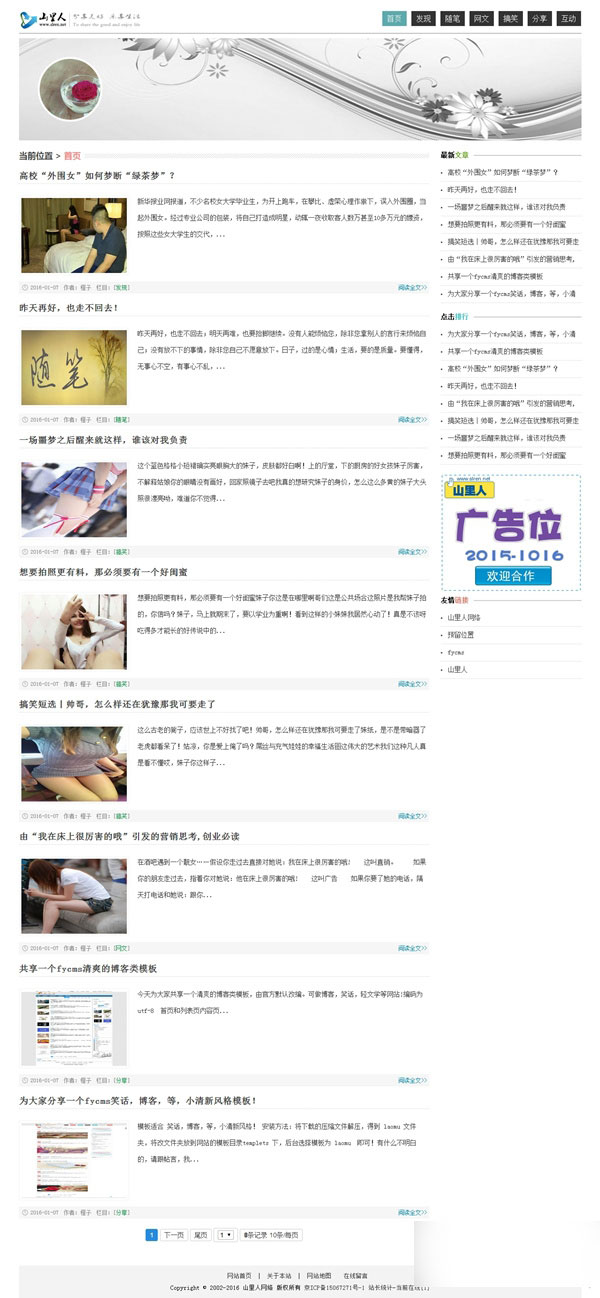600x1298 pixels.
Task: Tap 阅读全文 under 昨天再好，也走不回去
Action: click(x=412, y=419)
